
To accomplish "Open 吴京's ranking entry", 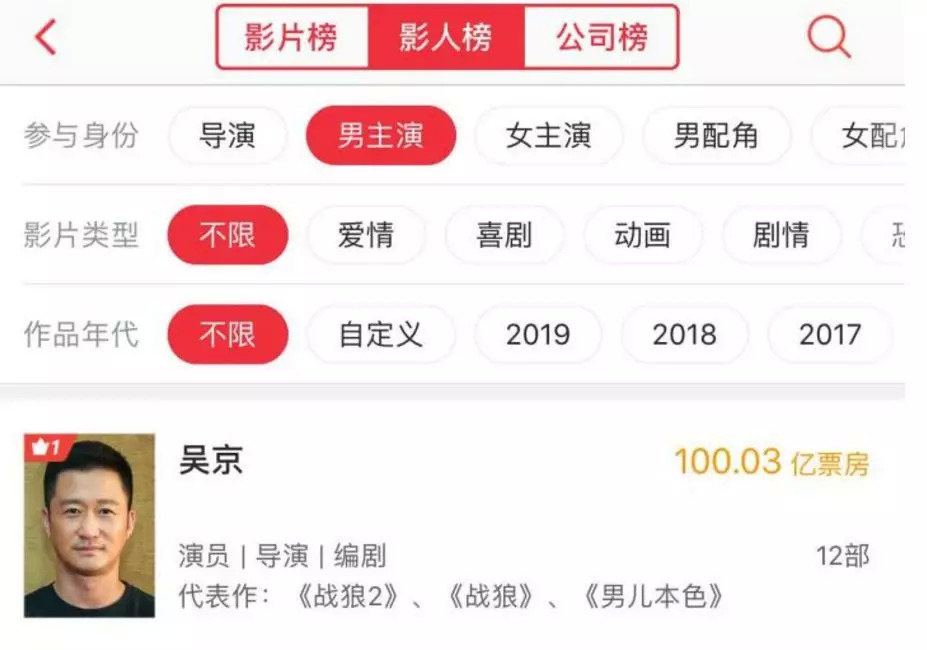I will [450, 525].
